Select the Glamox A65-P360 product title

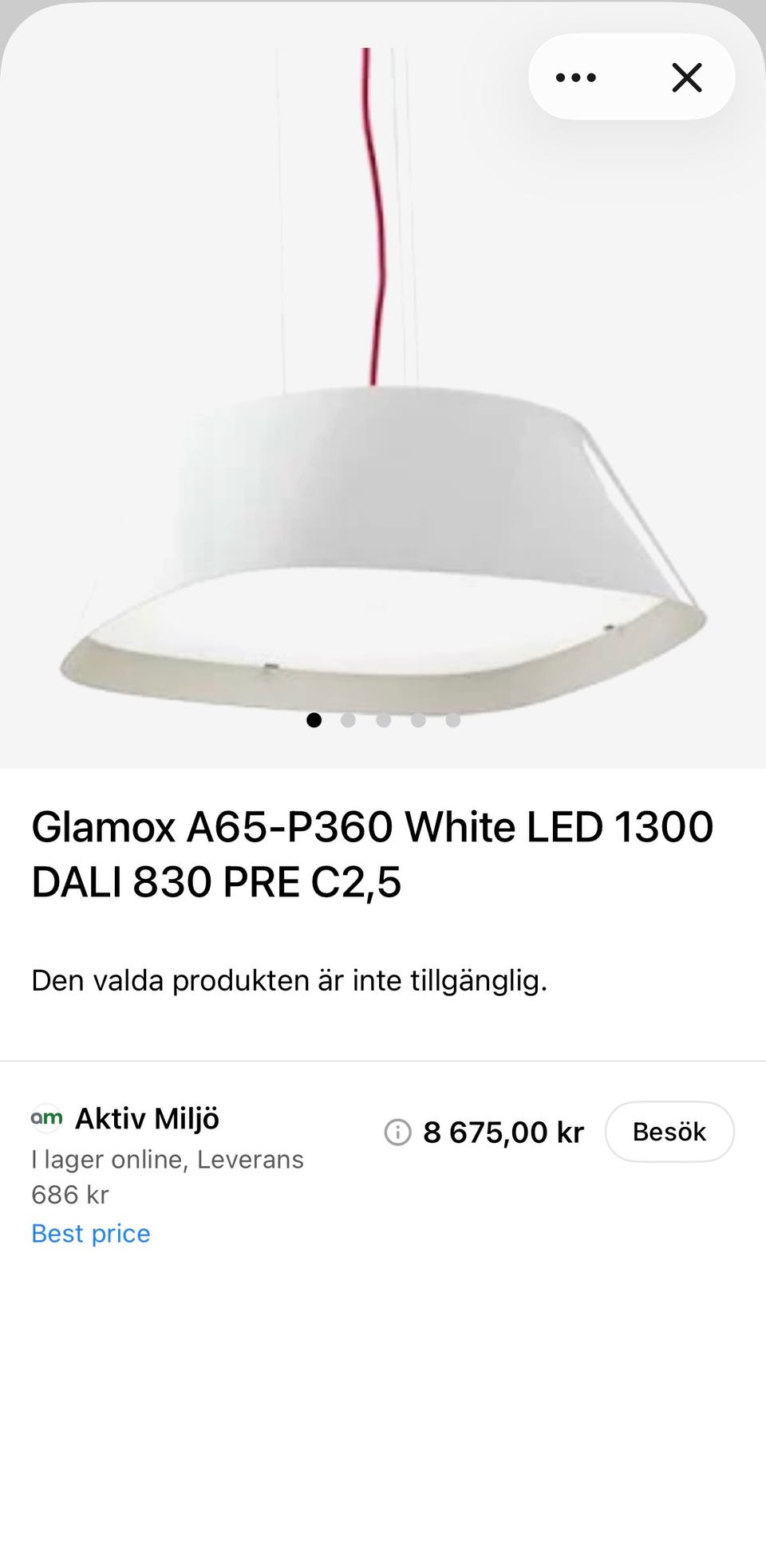[x=372, y=853]
